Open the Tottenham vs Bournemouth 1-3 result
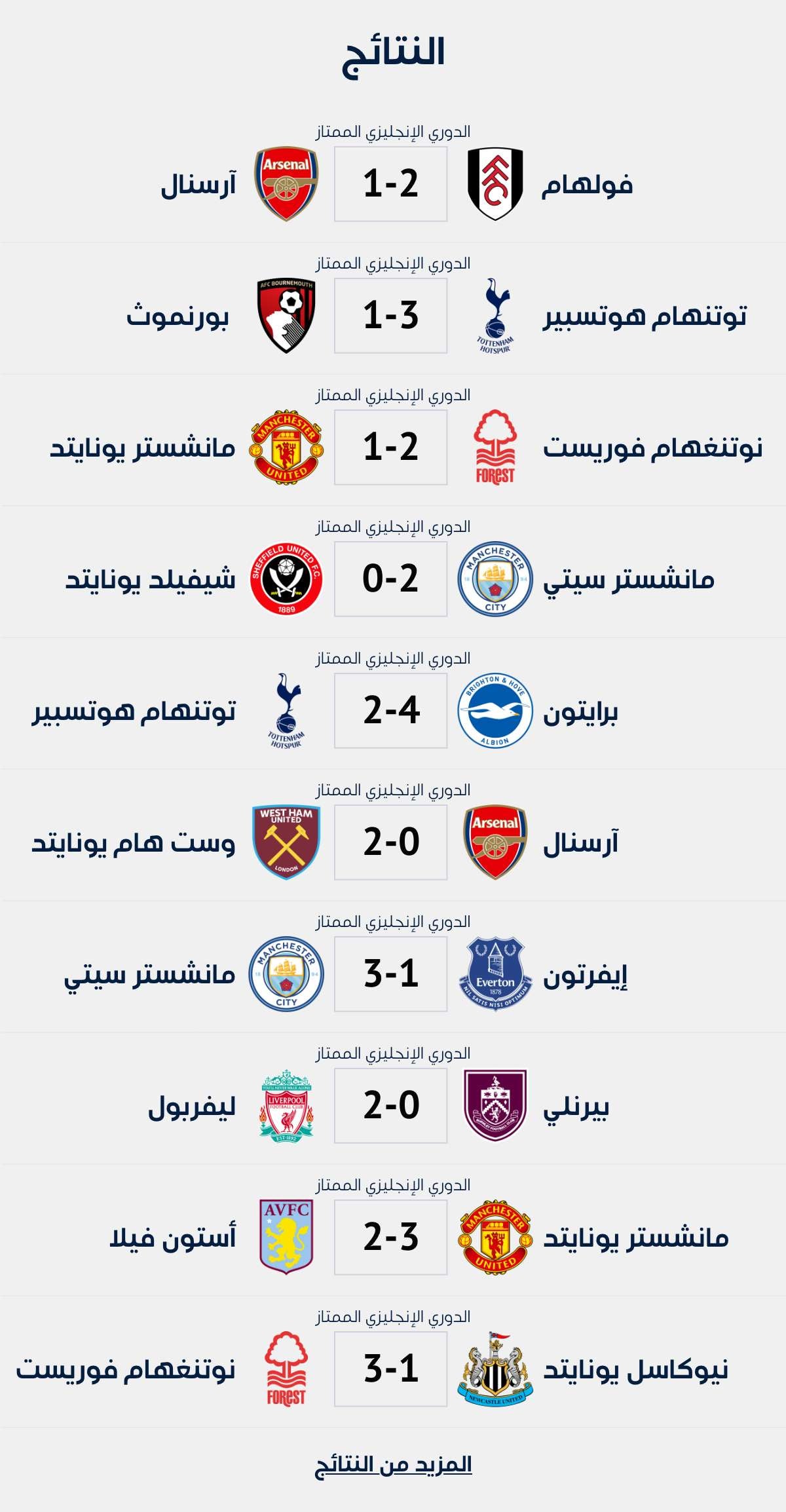The height and width of the screenshot is (1512, 786). [391, 316]
